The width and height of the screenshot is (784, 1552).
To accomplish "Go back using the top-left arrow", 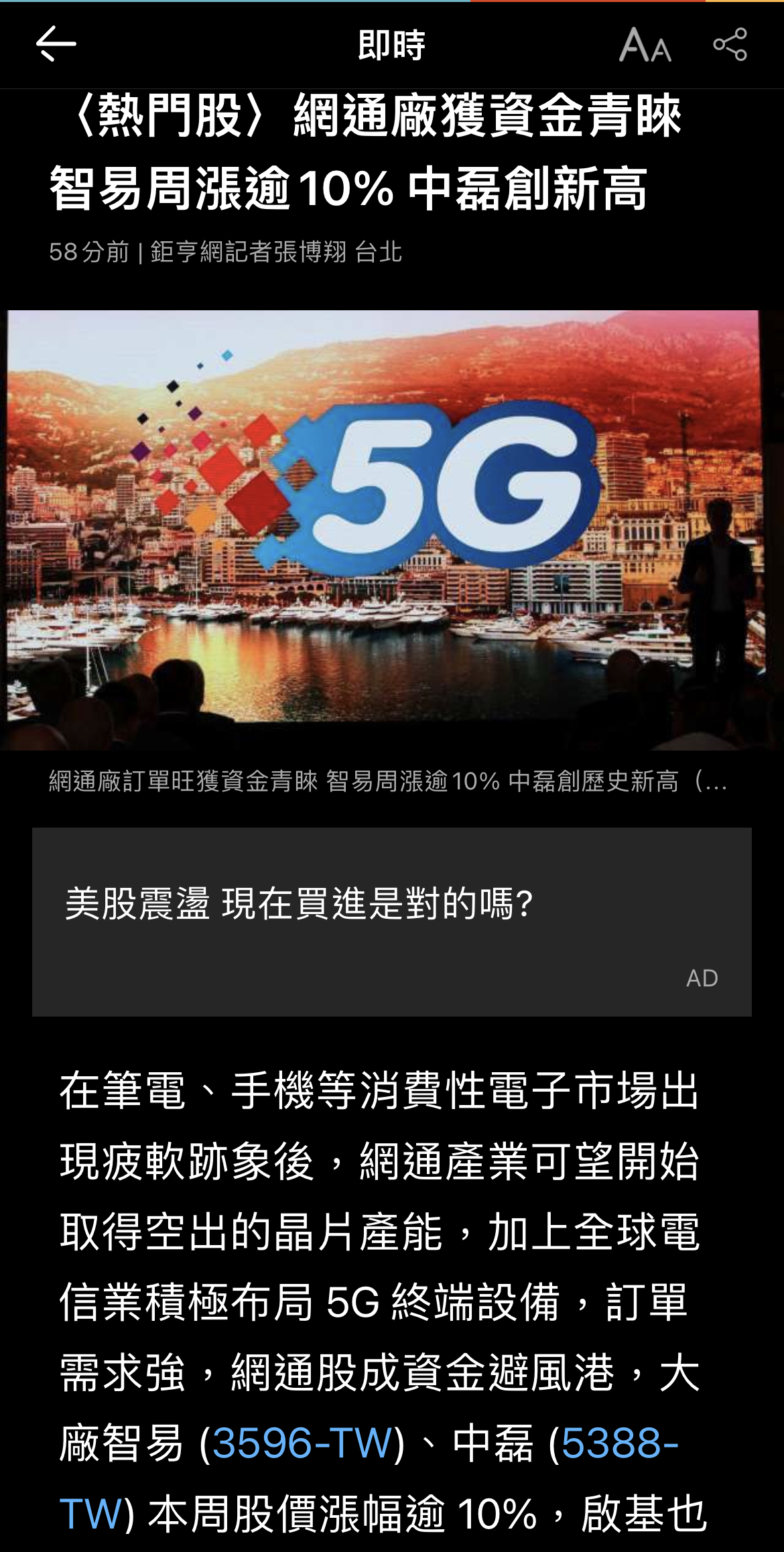I will tap(56, 45).
